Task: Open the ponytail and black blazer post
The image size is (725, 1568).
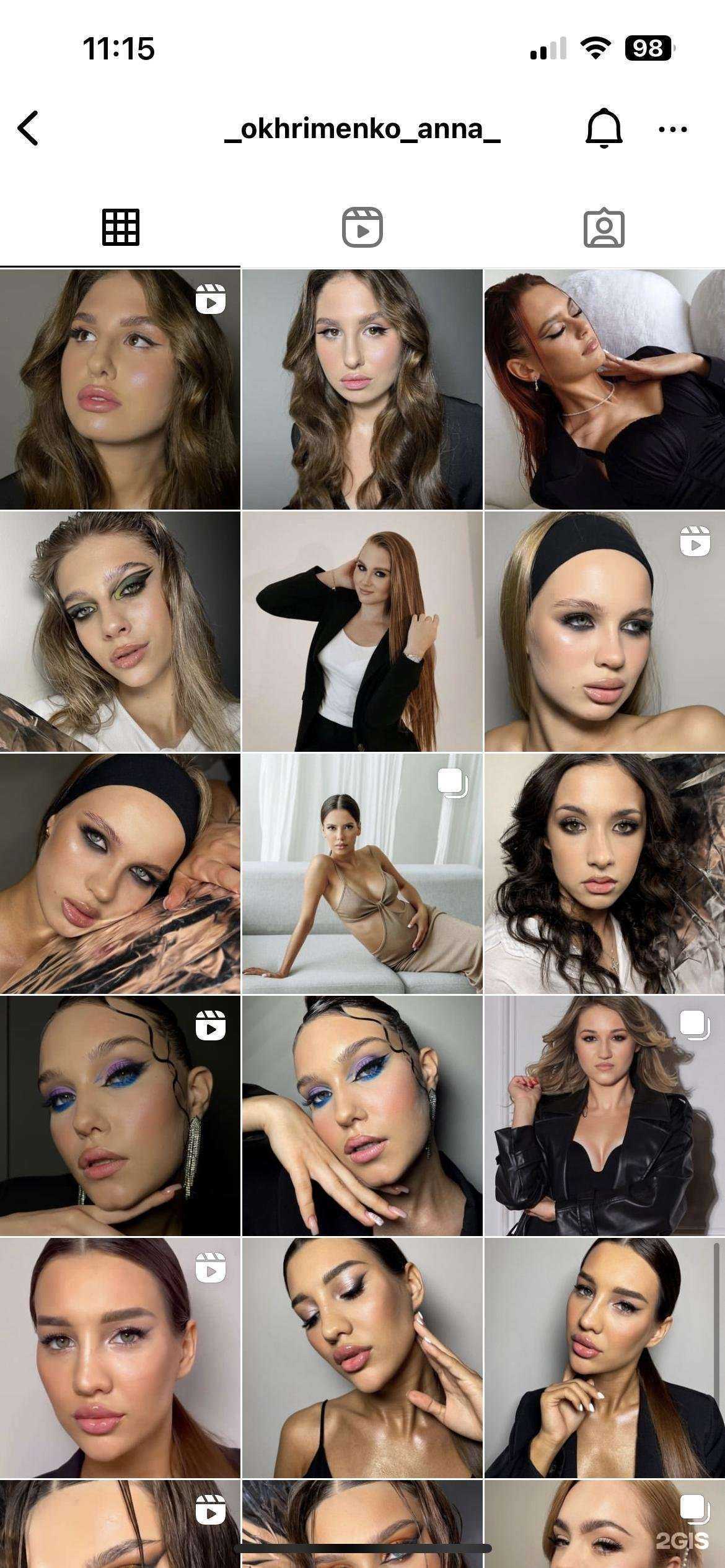Action: click(604, 1357)
